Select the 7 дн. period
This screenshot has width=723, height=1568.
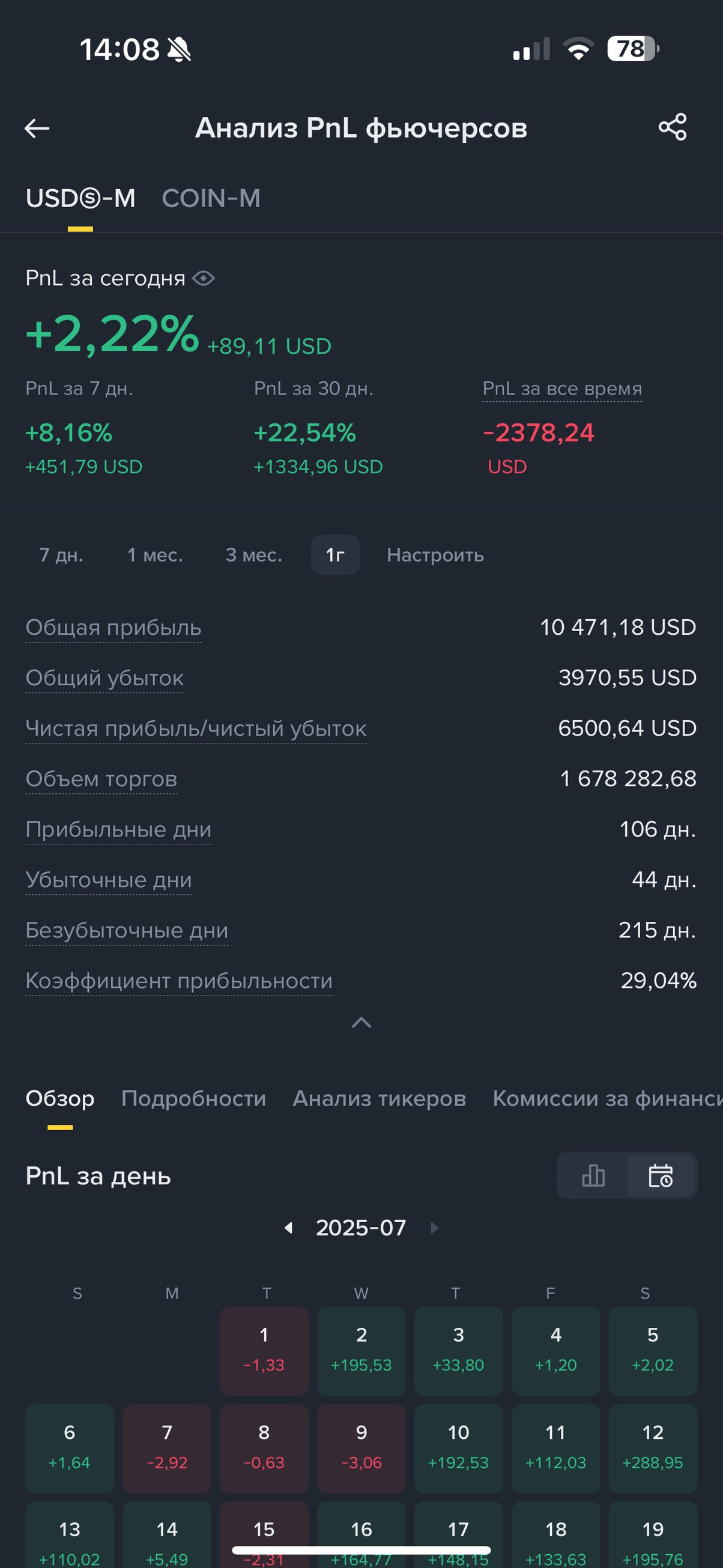click(61, 554)
